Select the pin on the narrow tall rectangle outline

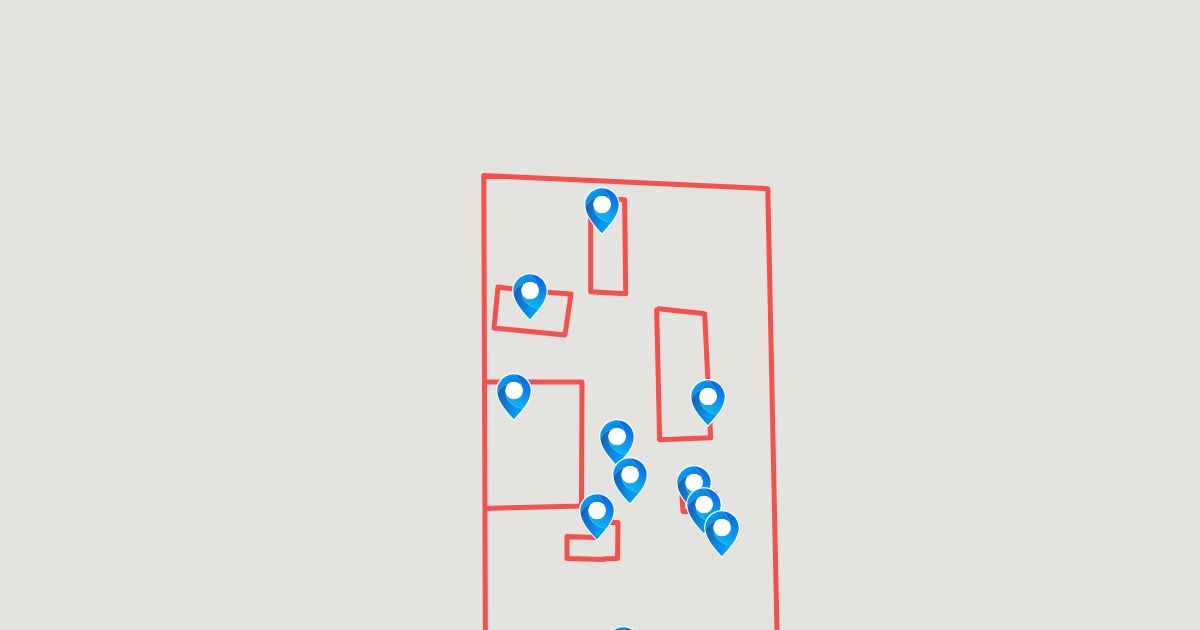pos(602,209)
